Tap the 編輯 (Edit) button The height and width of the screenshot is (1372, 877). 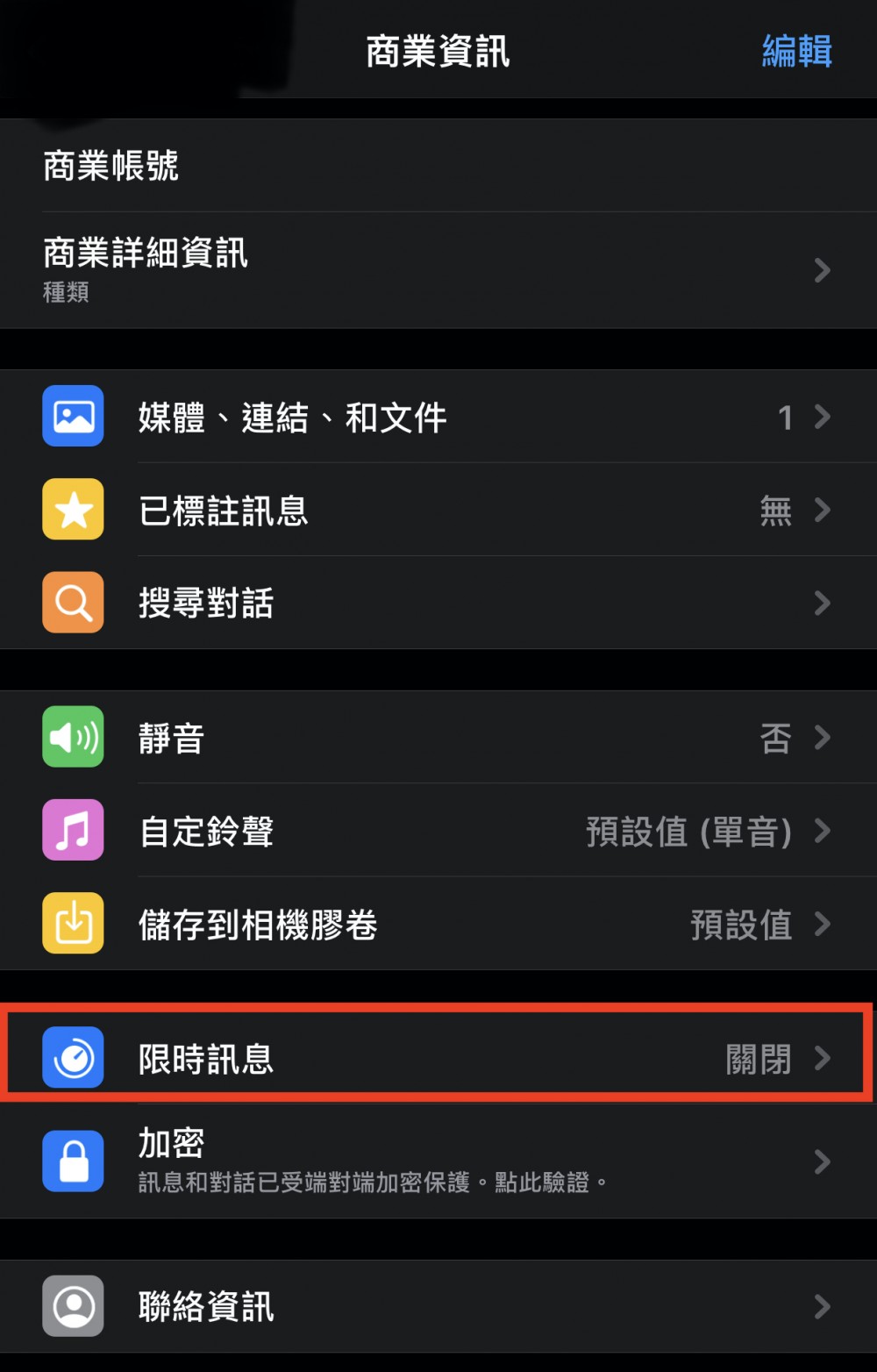(x=796, y=51)
